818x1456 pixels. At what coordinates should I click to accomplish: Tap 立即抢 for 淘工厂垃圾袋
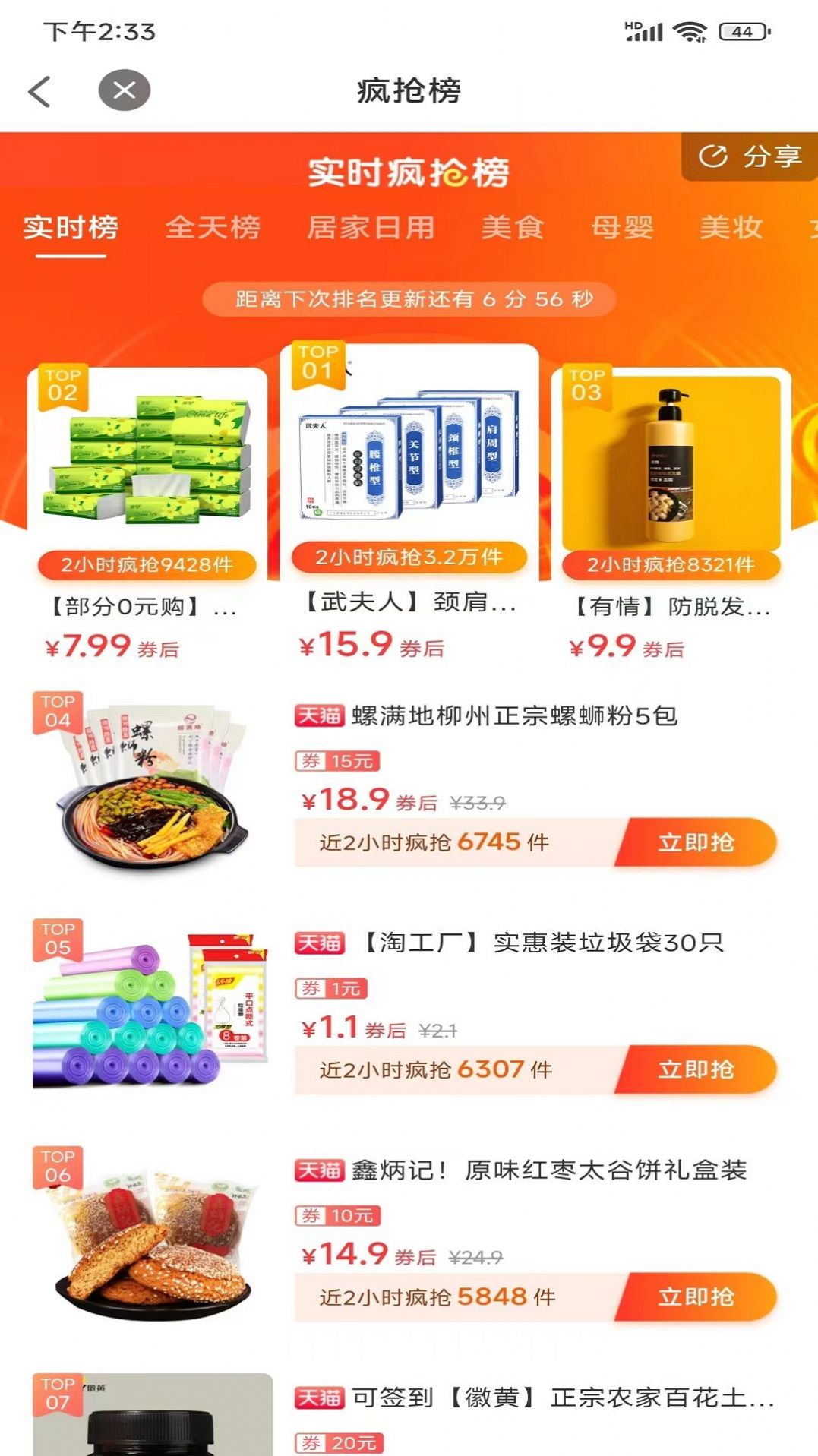[x=696, y=1069]
